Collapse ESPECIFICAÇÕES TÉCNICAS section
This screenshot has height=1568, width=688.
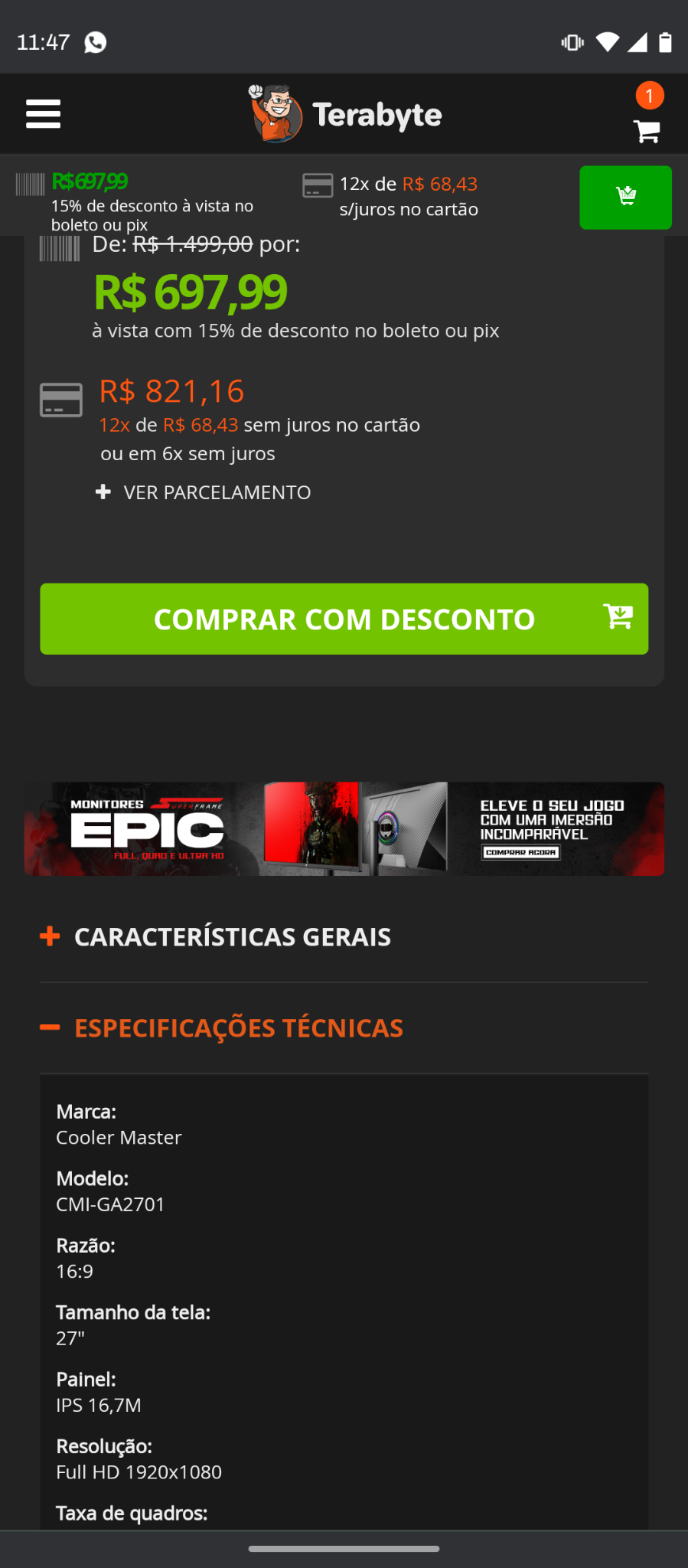pyautogui.click(x=221, y=1027)
